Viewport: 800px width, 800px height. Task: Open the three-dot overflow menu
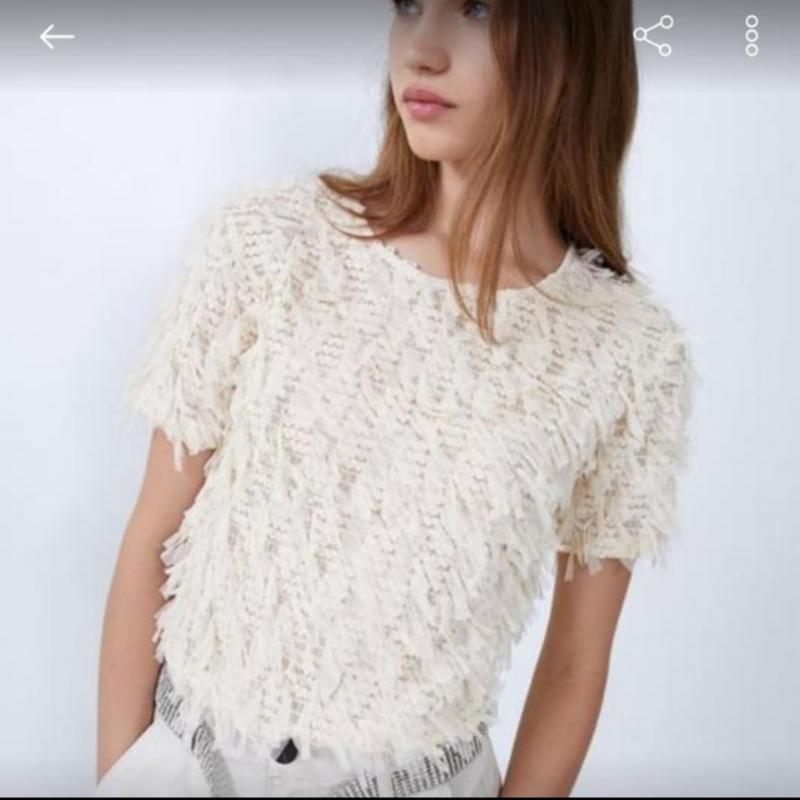pyautogui.click(x=752, y=37)
